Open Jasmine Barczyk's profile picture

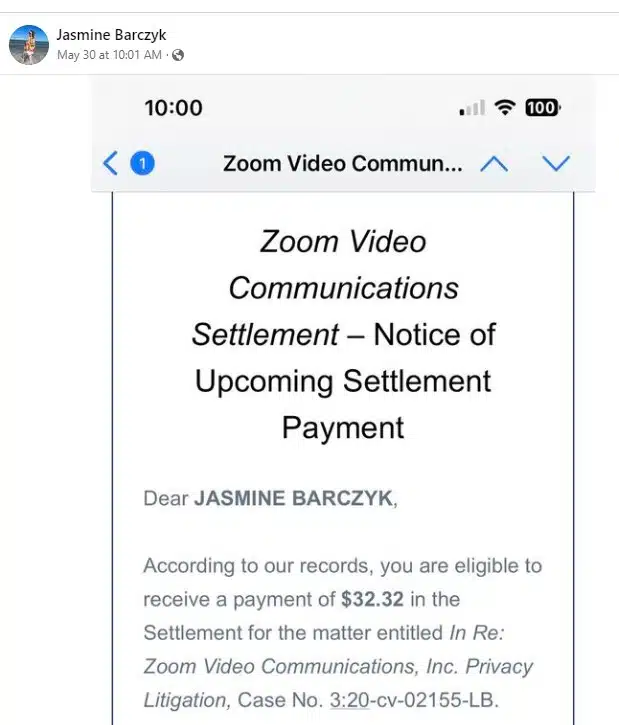click(x=29, y=45)
